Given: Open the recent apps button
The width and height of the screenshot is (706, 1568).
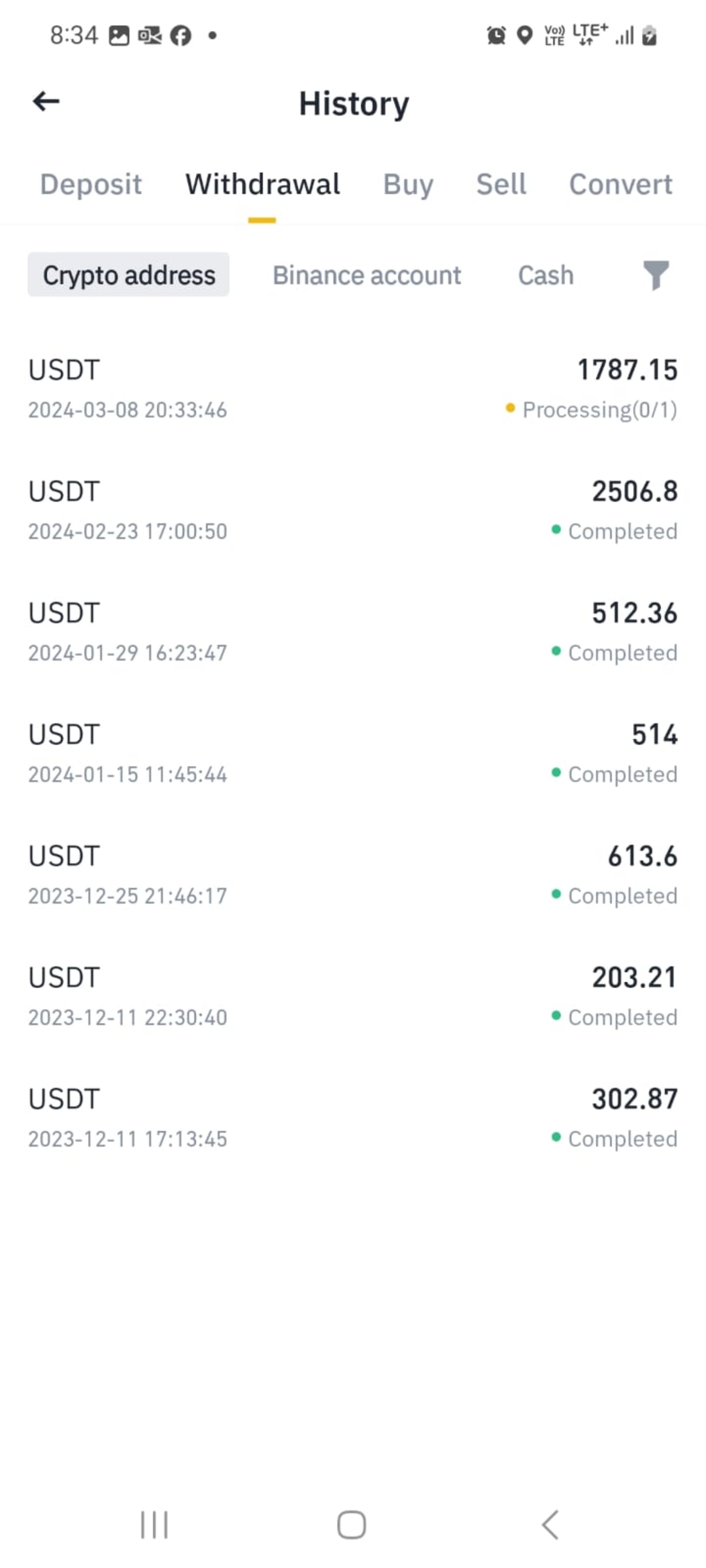Looking at the screenshot, I should (154, 1525).
